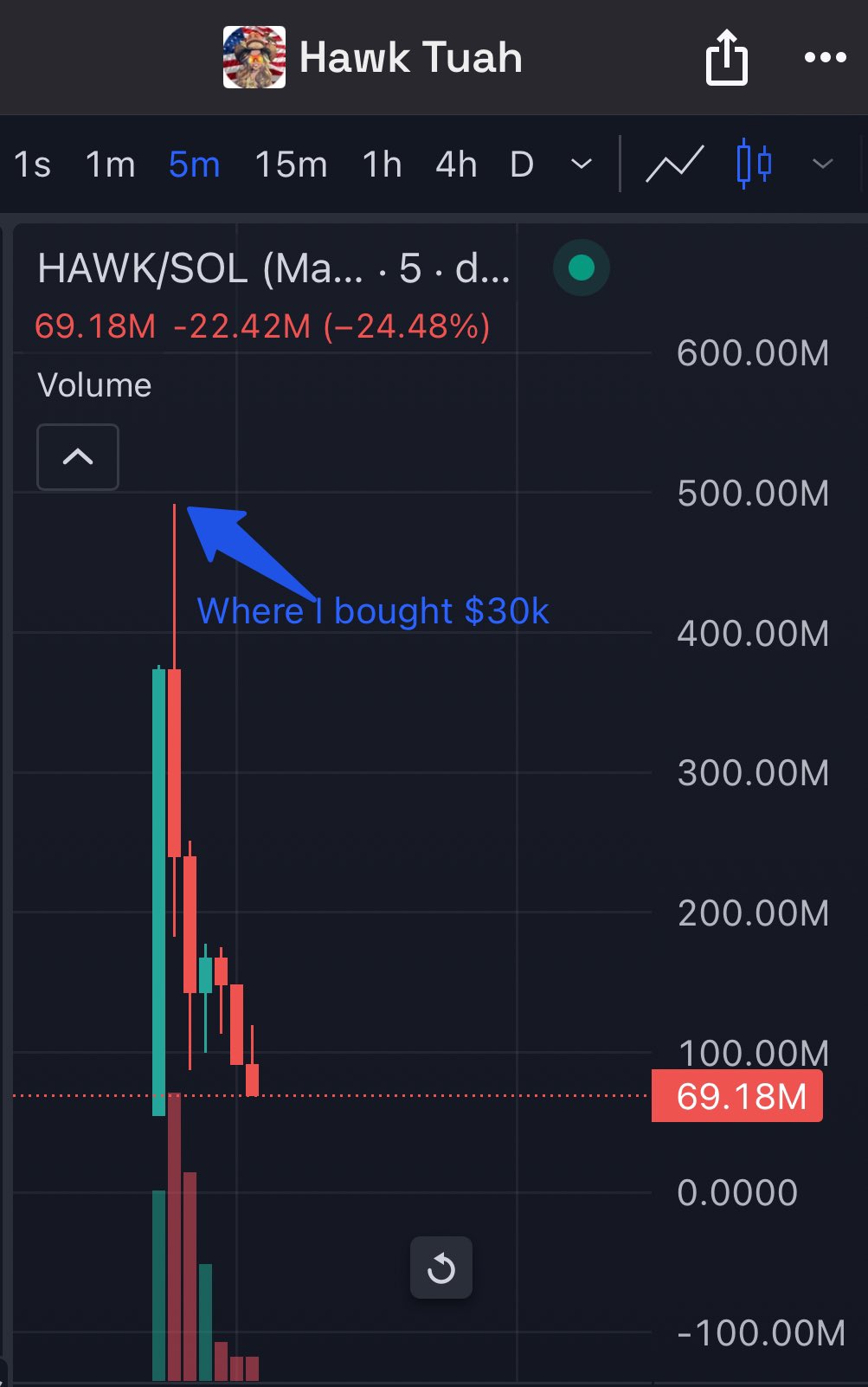Expand the HAWK/SOL symbol title

(x=273, y=268)
